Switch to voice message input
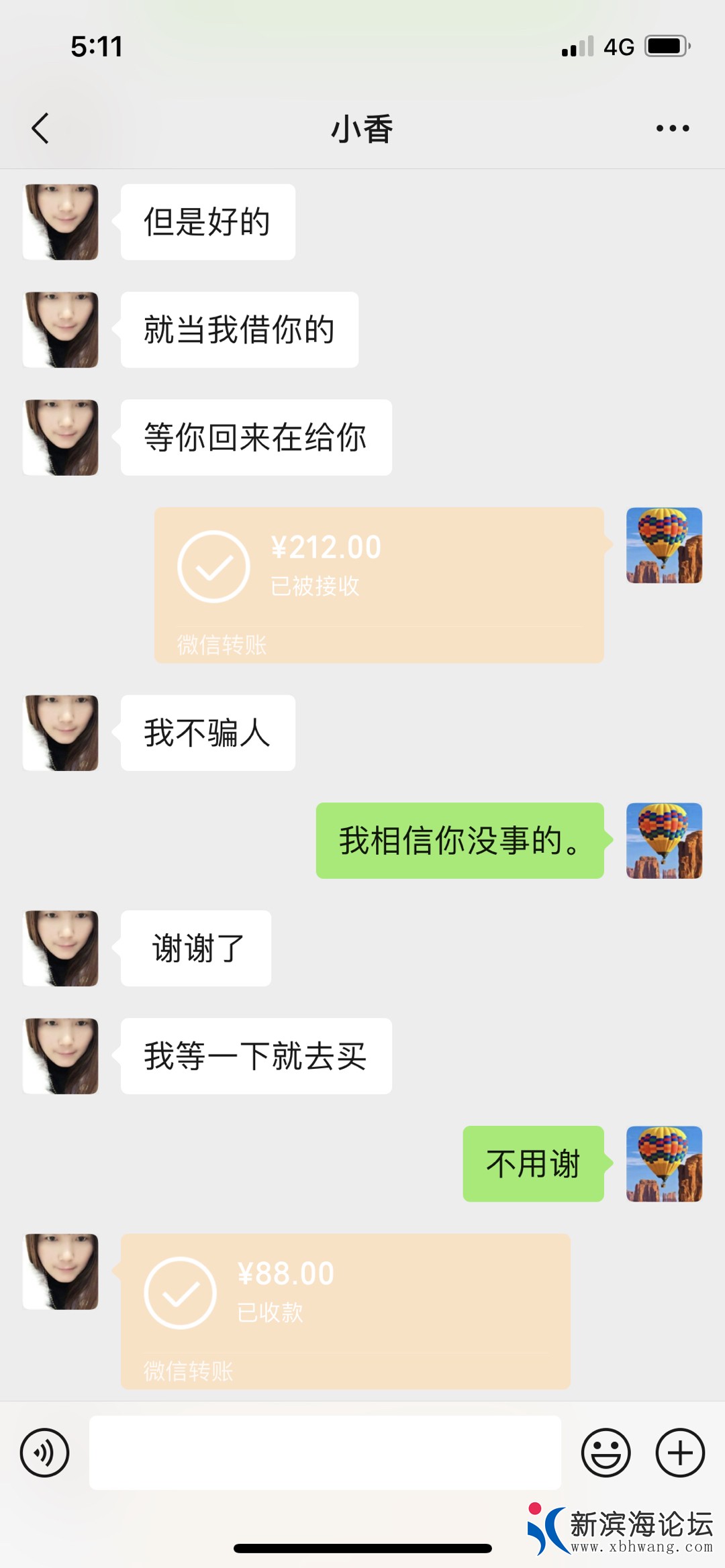 pyautogui.click(x=45, y=1453)
